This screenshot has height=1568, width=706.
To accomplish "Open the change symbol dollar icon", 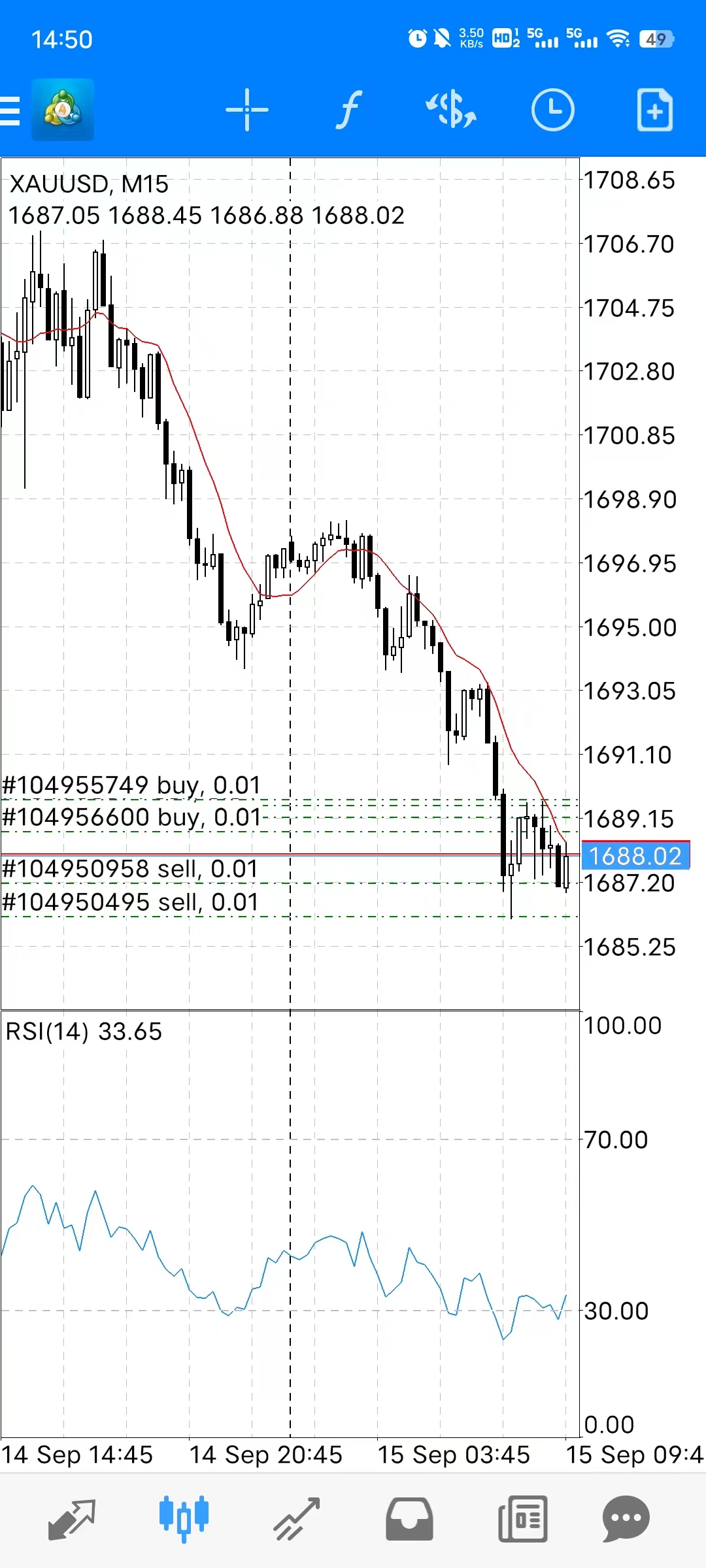I will click(x=451, y=110).
